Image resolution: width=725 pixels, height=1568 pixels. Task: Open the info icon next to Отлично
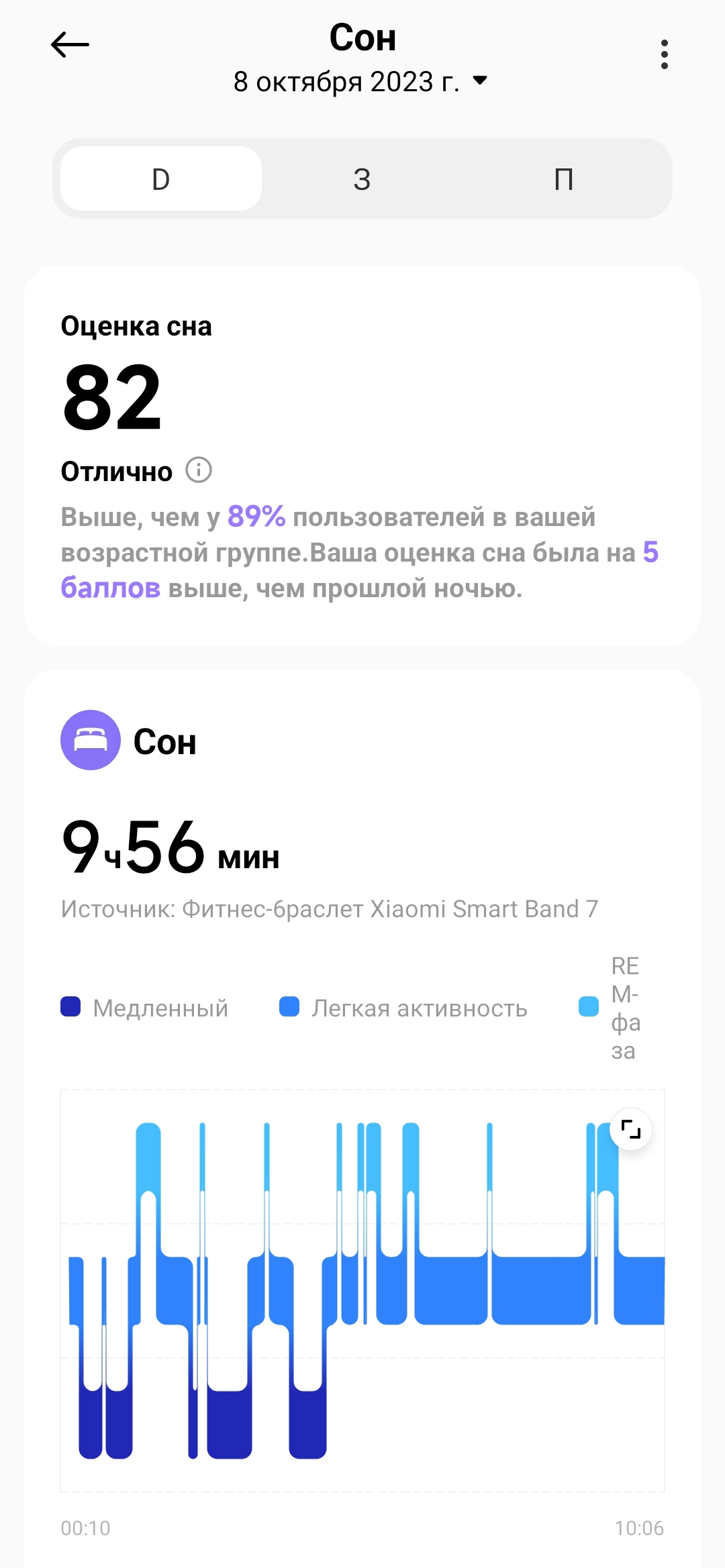pos(199,470)
